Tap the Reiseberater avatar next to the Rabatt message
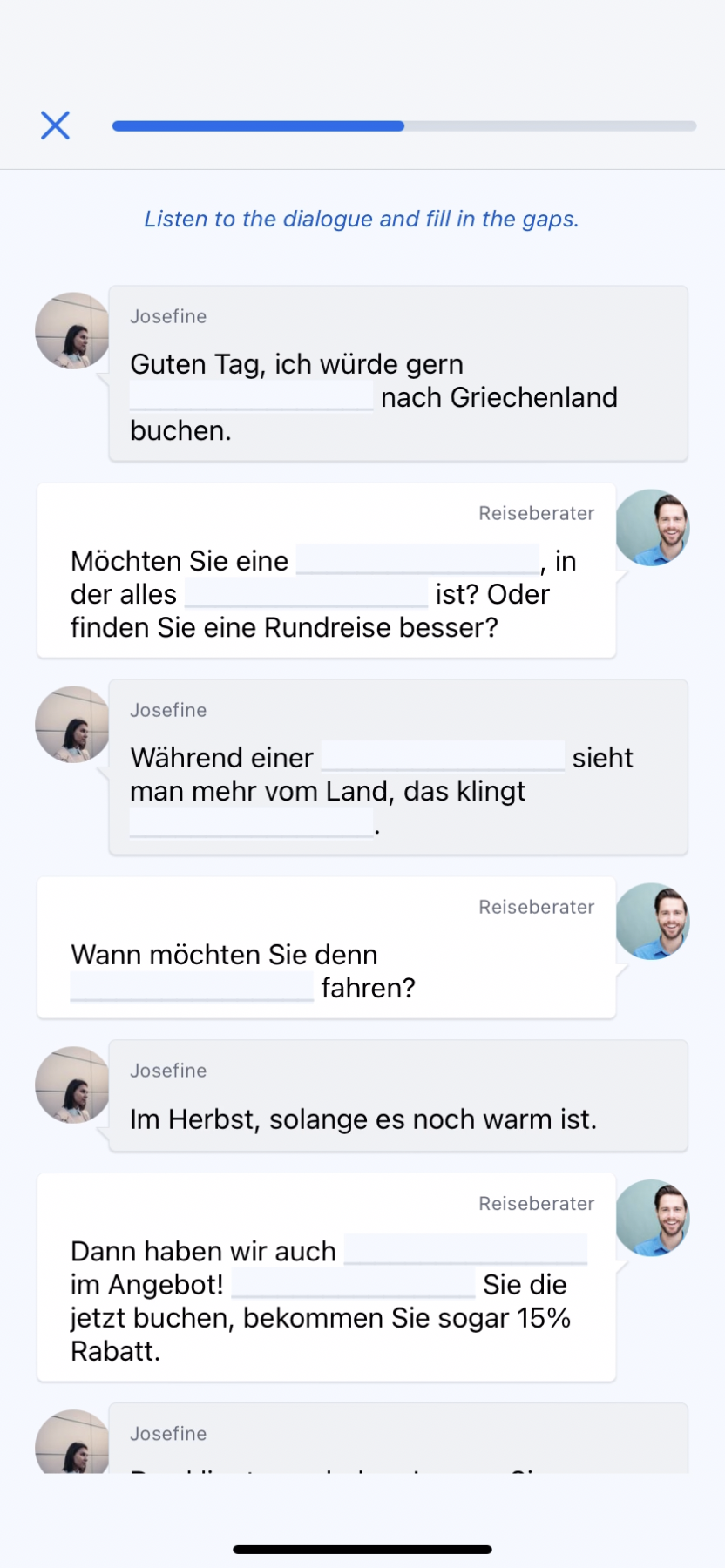Image resolution: width=725 pixels, height=1568 pixels. pos(653,1218)
